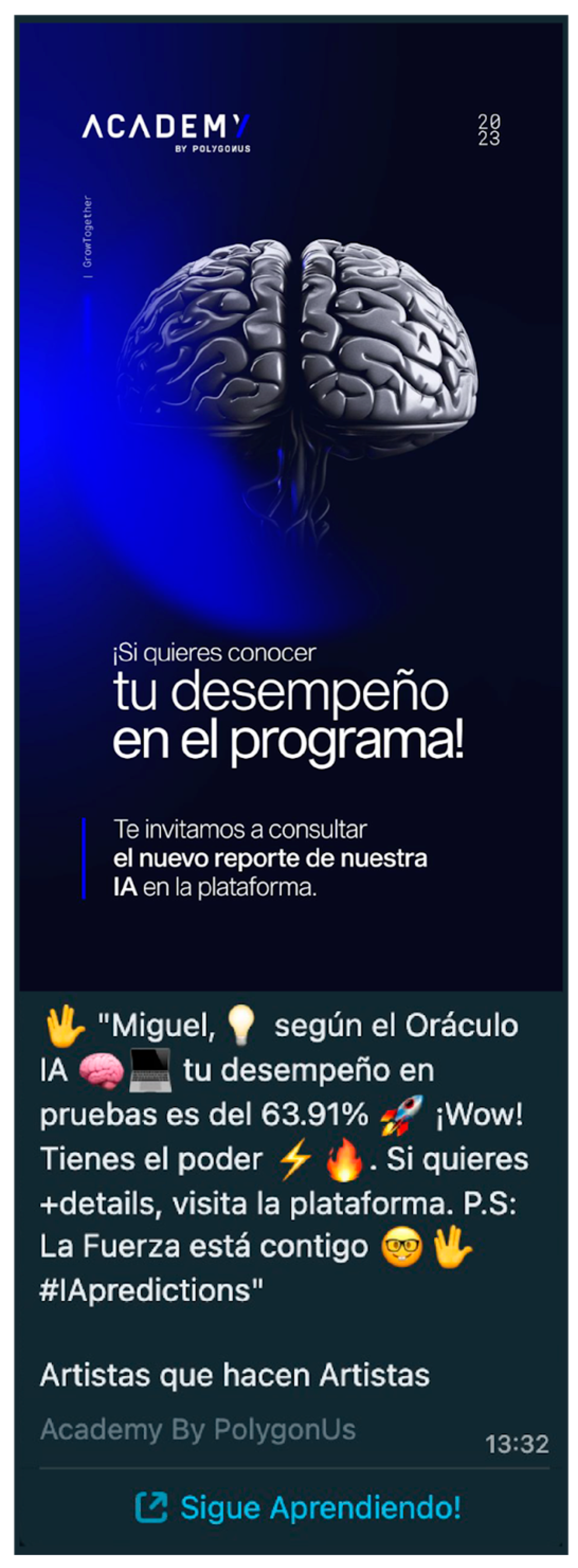This screenshot has width=578, height=1568.
Task: Open the Academy brain image attachment
Action: [291, 505]
